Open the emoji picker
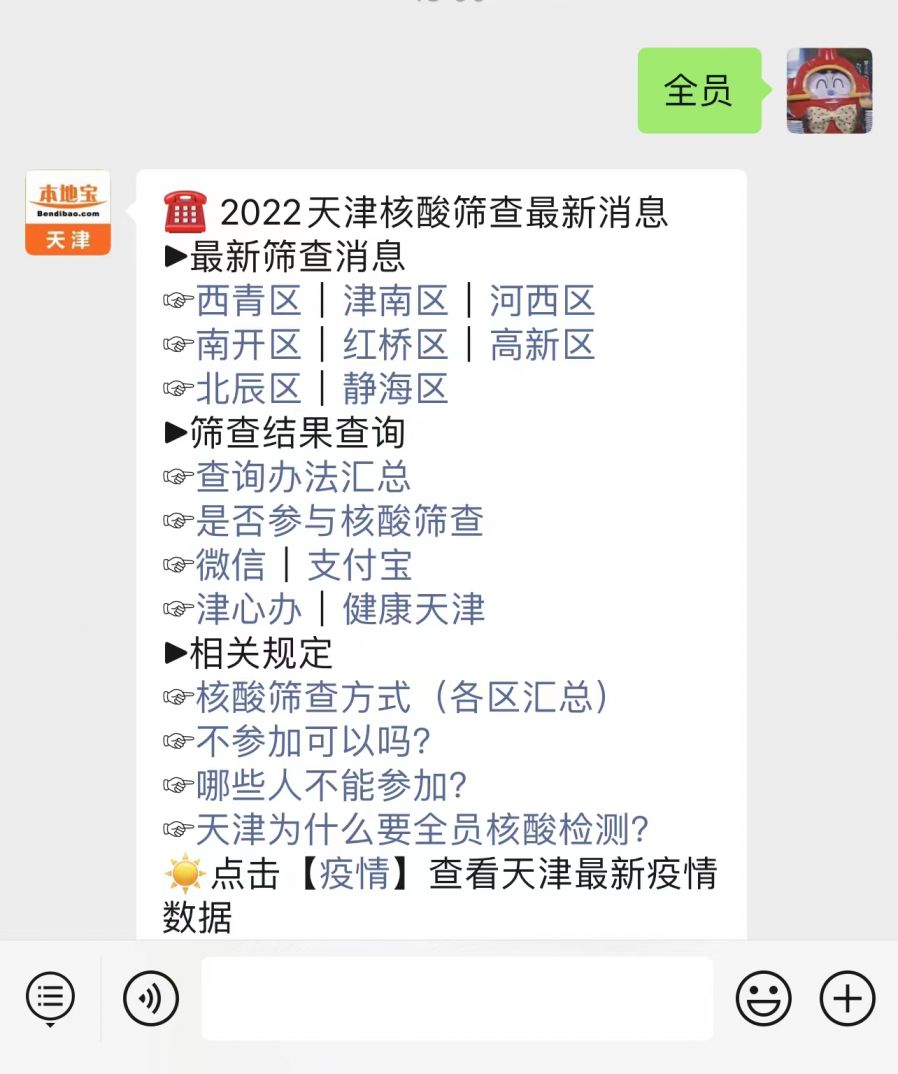The image size is (898, 1074). pos(763,998)
